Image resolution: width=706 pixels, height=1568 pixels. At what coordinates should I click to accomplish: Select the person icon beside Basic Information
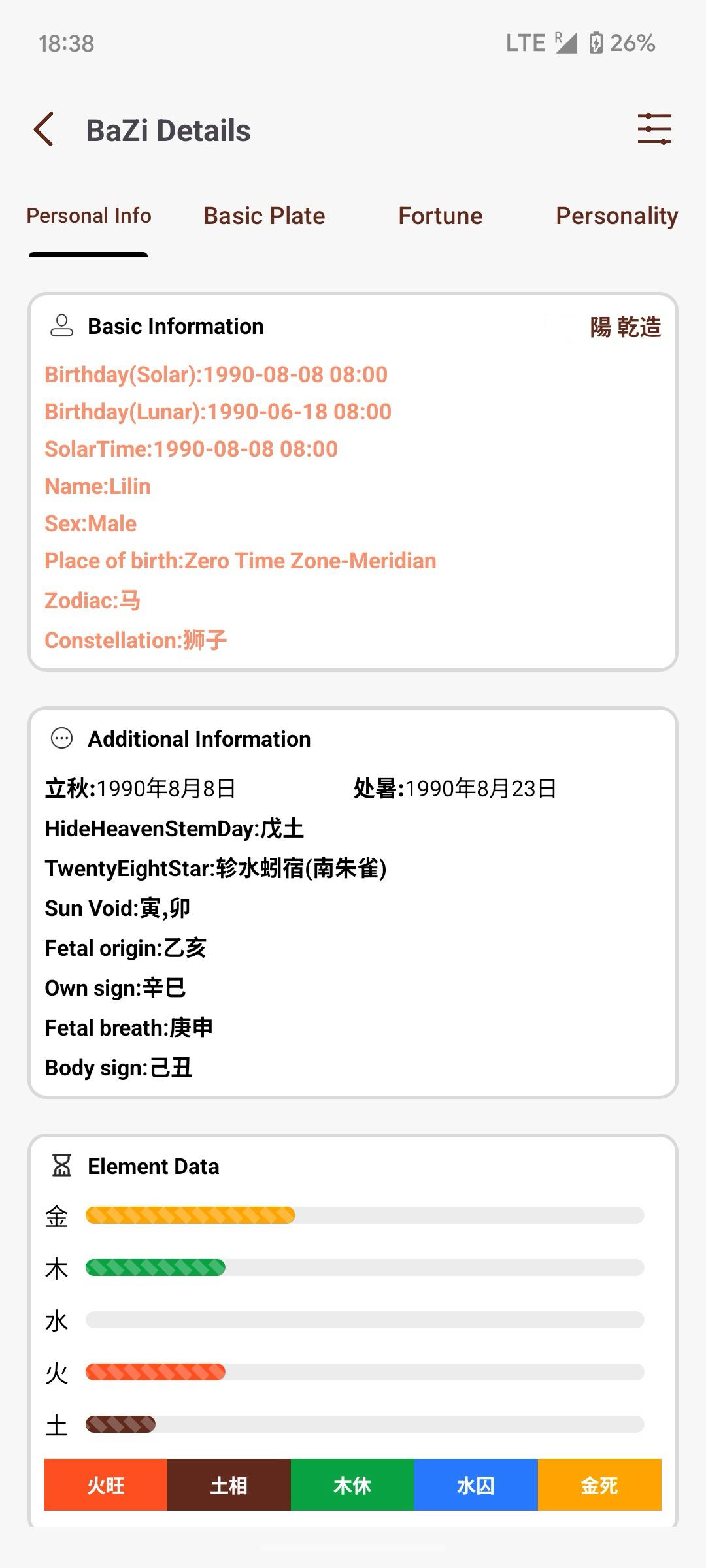pyautogui.click(x=62, y=325)
